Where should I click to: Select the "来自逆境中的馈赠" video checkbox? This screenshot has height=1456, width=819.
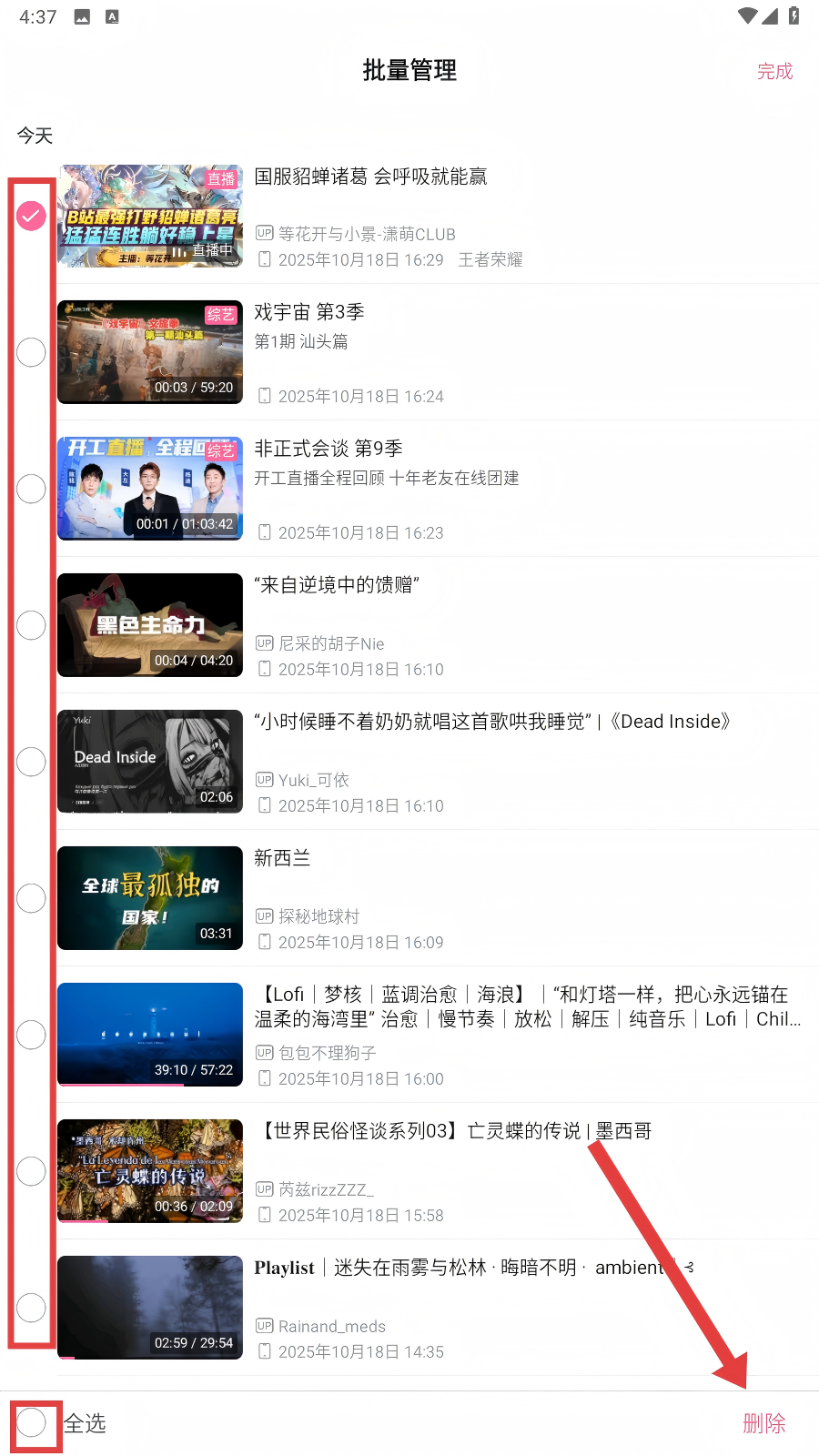point(32,625)
